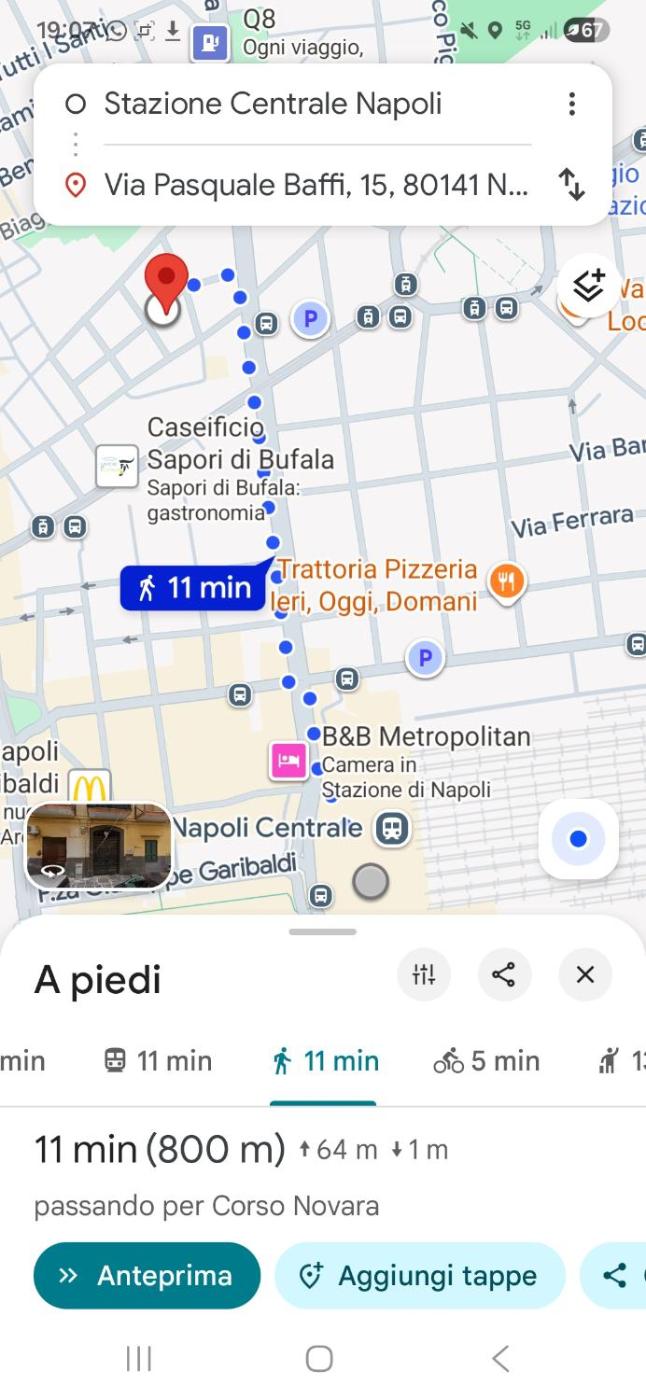The width and height of the screenshot is (646, 1400).
Task: Tap Aggiungi tappe to add stops
Action: tap(419, 1276)
